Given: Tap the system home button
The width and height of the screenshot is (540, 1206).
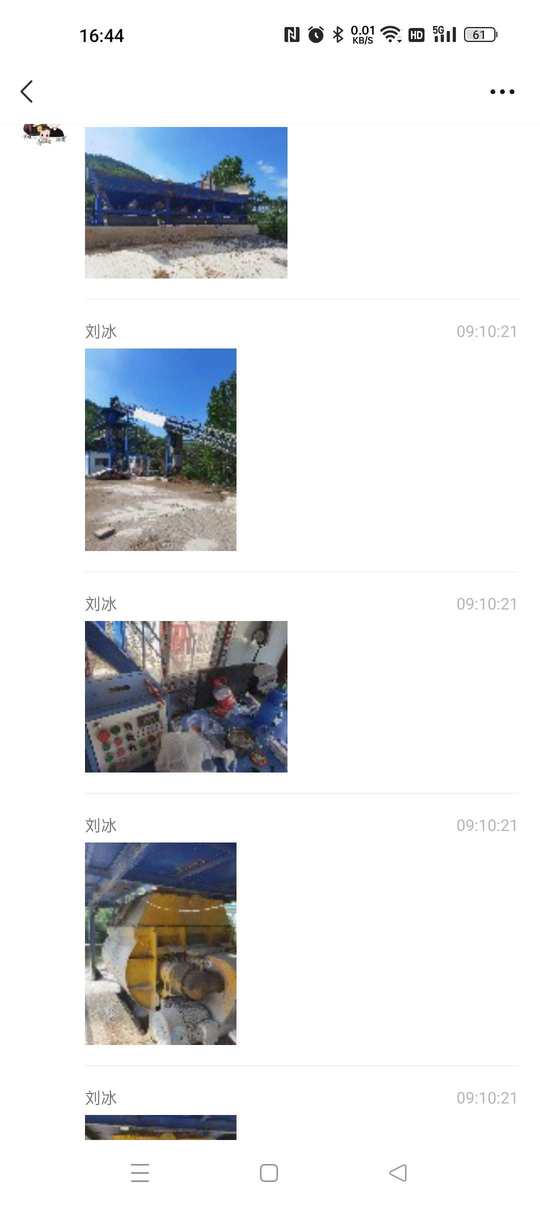Looking at the screenshot, I should (x=269, y=1173).
